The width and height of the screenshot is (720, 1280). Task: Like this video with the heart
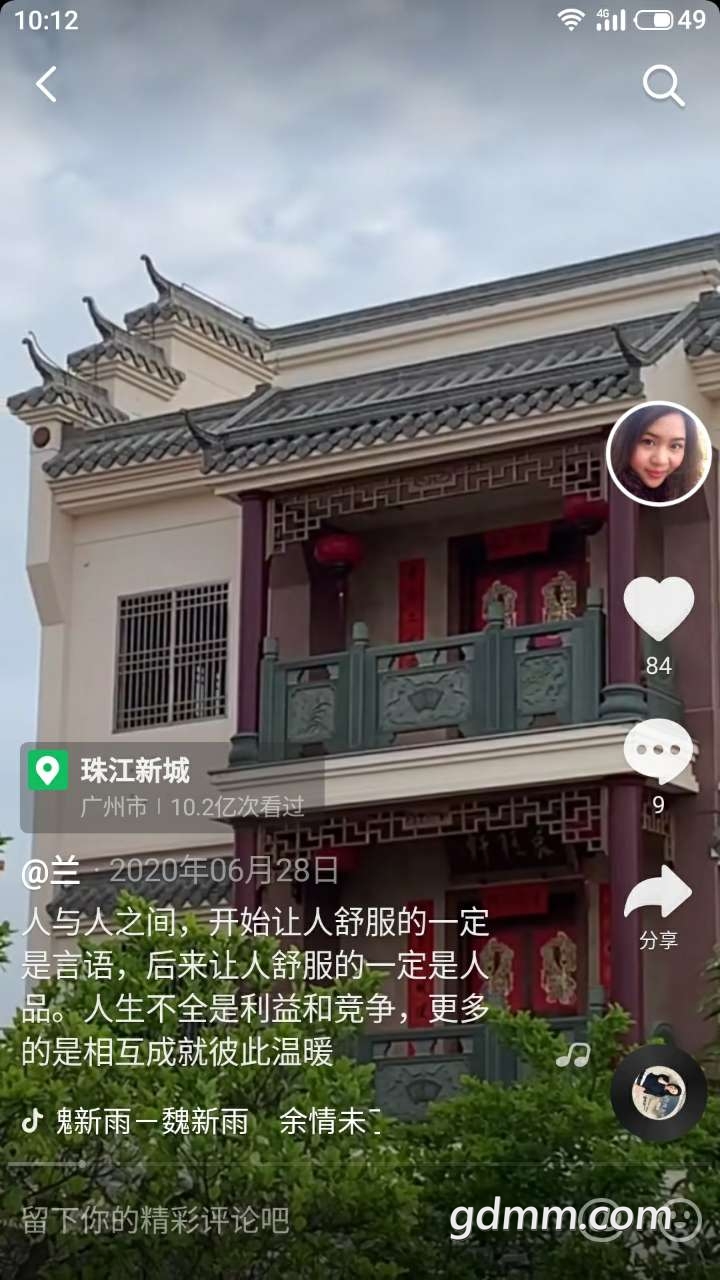coord(658,609)
